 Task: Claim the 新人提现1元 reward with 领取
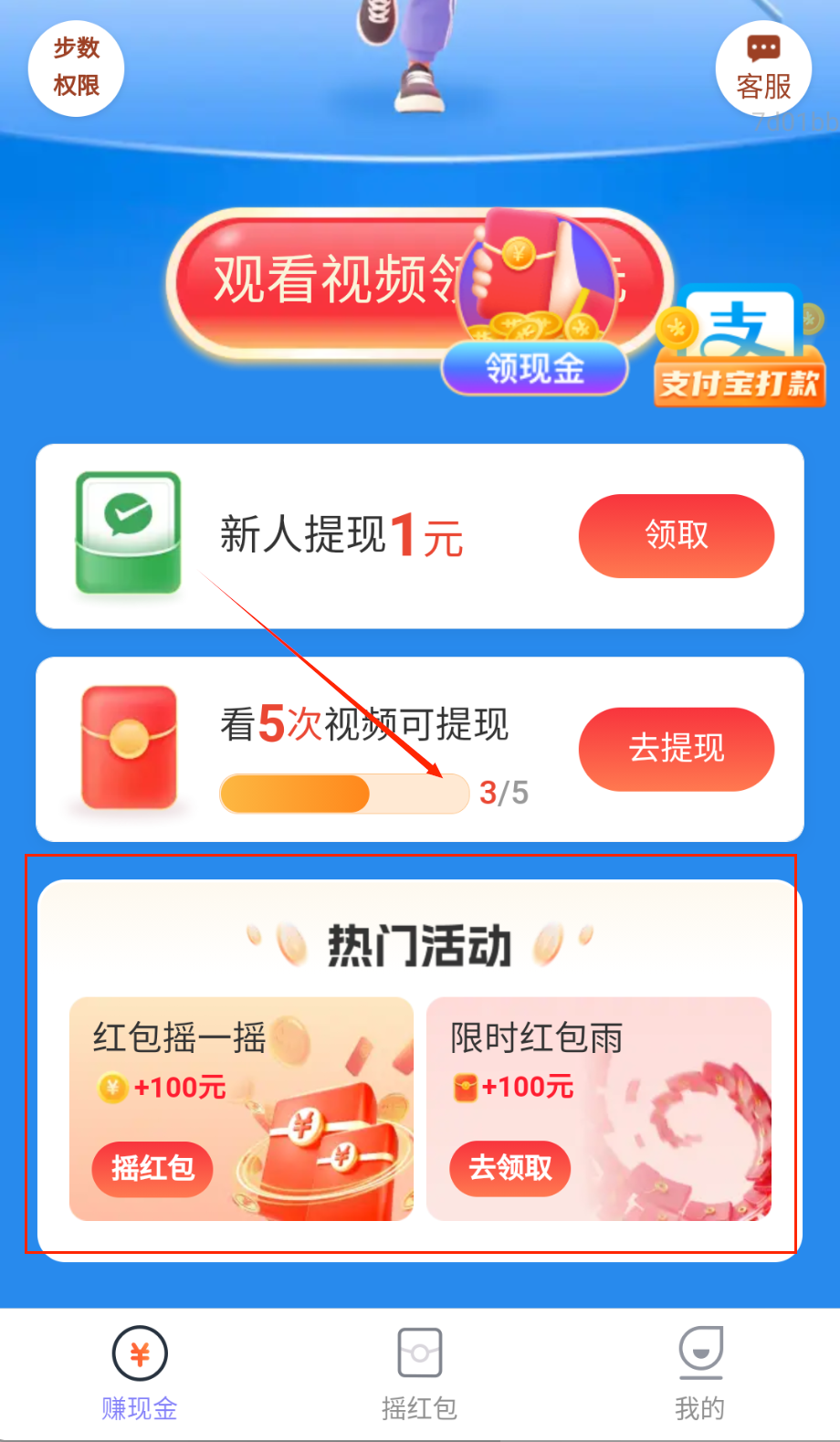pos(676,535)
